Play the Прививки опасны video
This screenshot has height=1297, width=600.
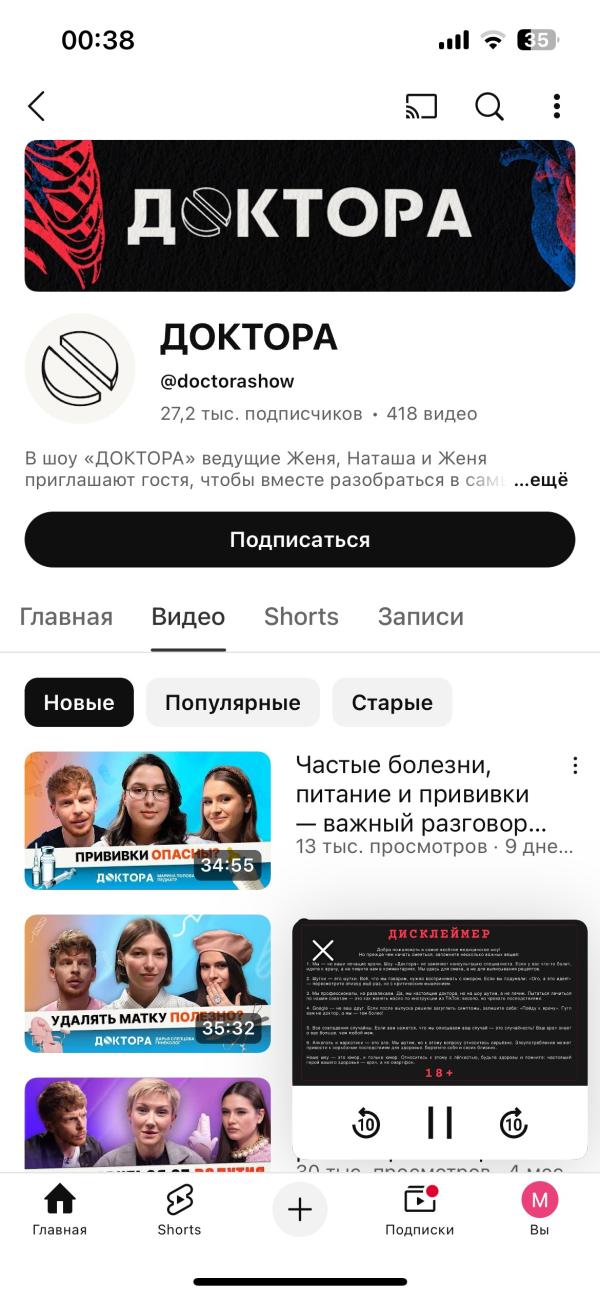pos(148,820)
